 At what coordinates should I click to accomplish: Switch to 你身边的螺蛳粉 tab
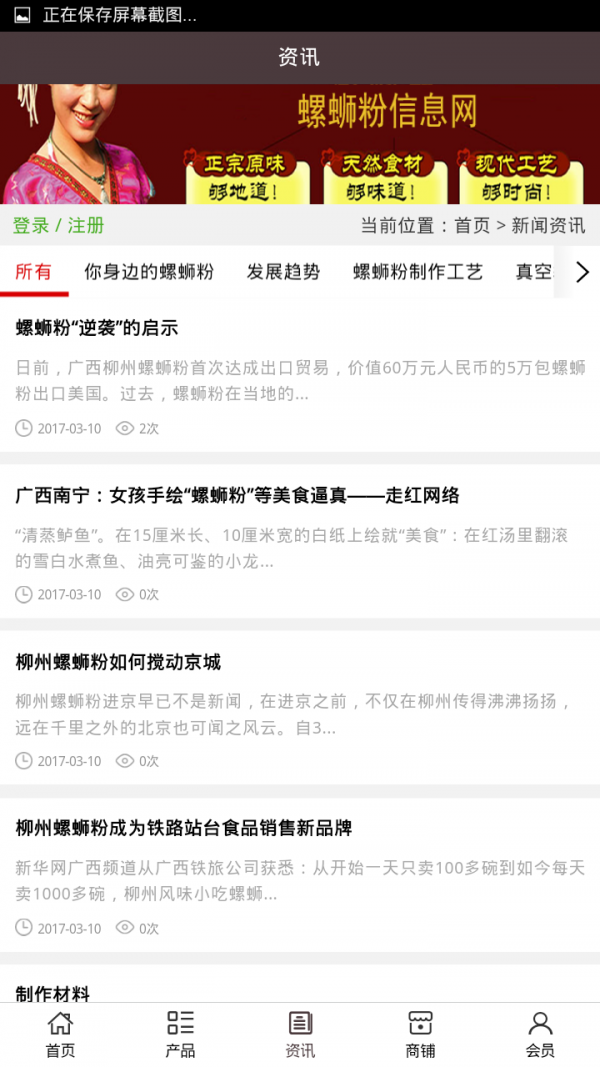tap(149, 272)
